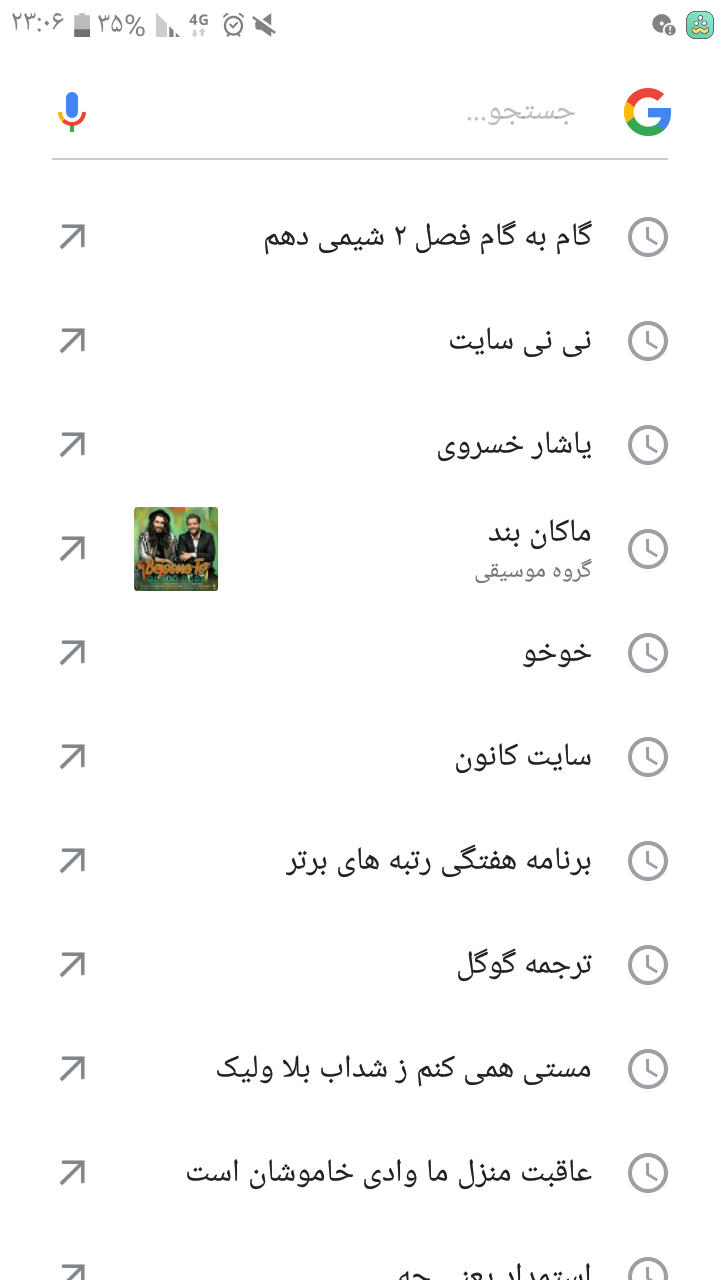
Task: Start voice search with the microphone
Action: click(x=72, y=112)
